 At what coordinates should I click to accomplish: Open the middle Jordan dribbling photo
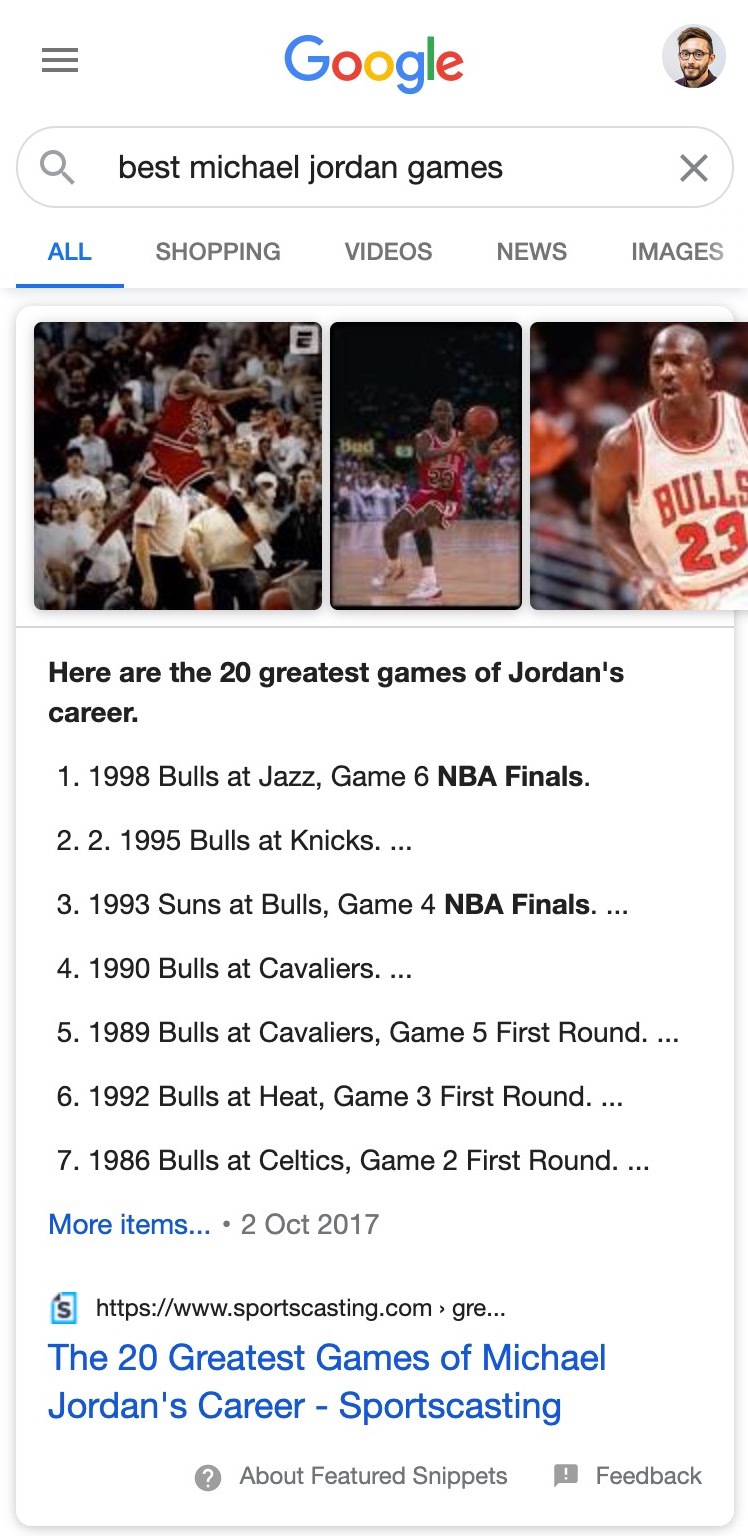point(426,466)
